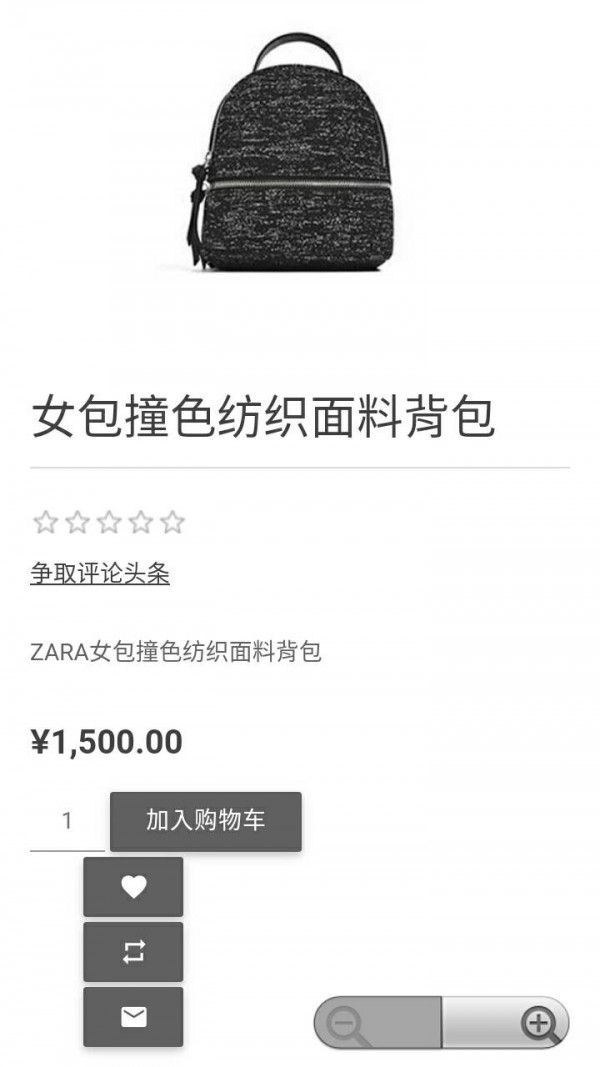Add product to the compare list
Viewport: 600px width, 1067px height.
(133, 952)
